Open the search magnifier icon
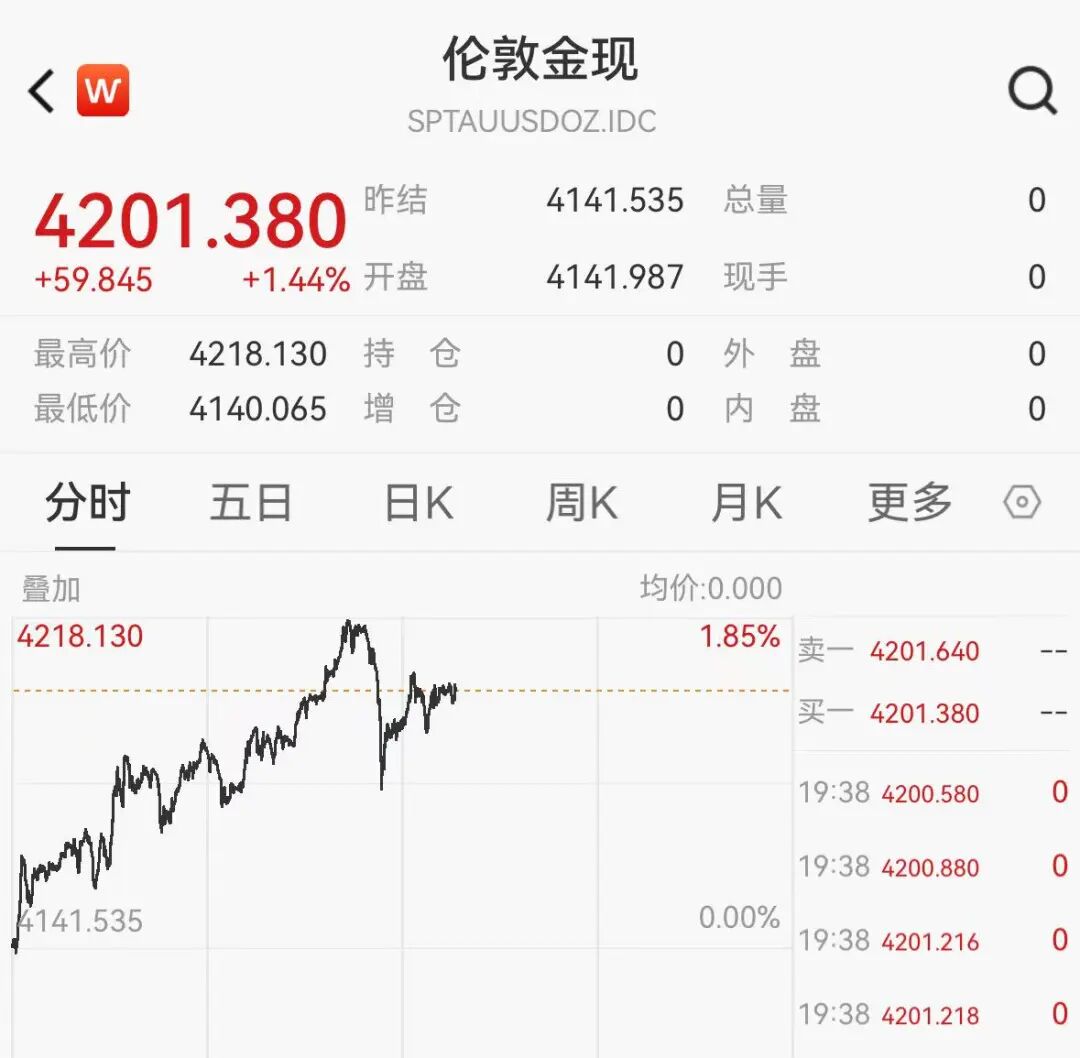 (1031, 92)
